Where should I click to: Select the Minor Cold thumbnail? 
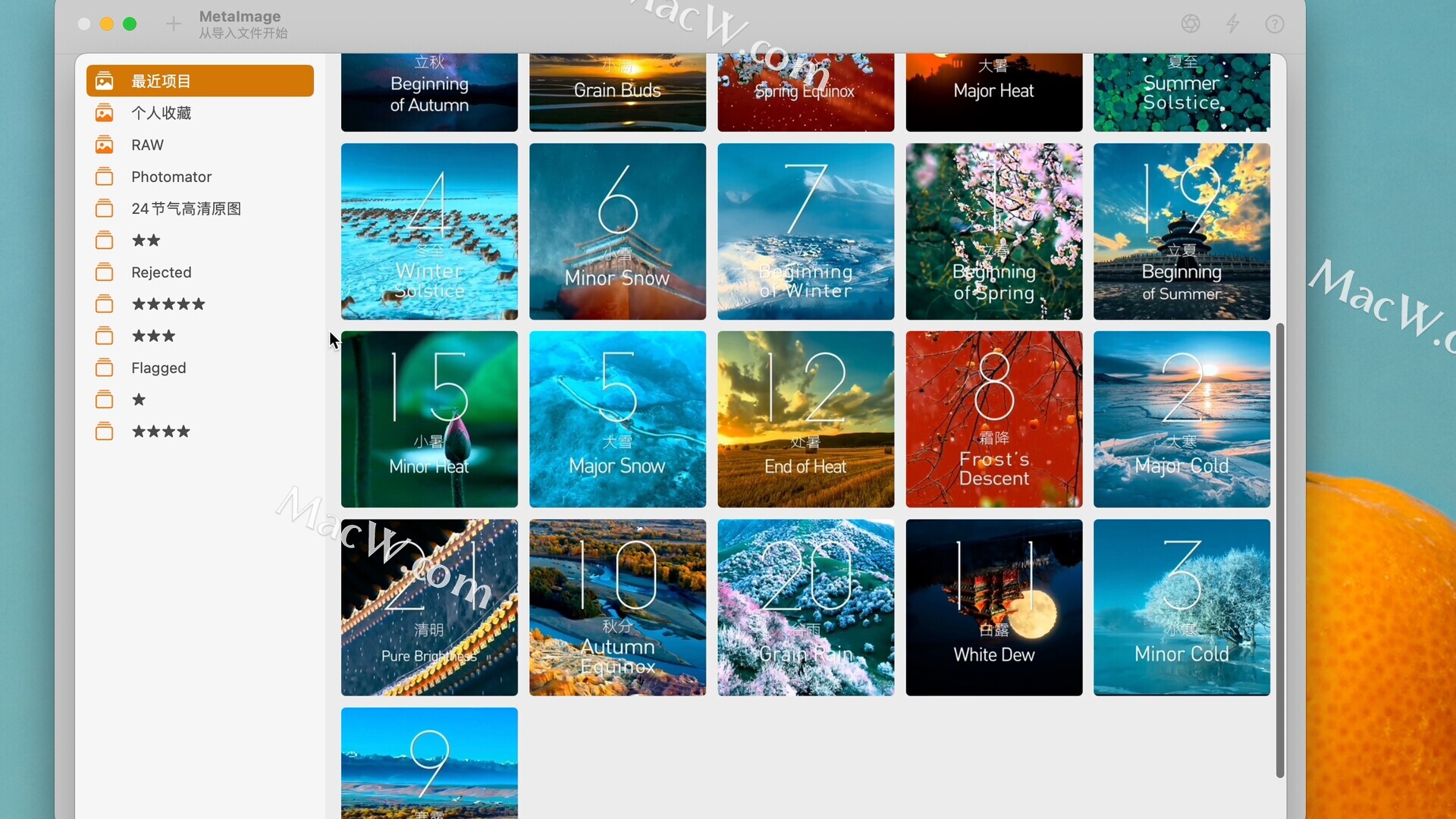coord(1181,607)
